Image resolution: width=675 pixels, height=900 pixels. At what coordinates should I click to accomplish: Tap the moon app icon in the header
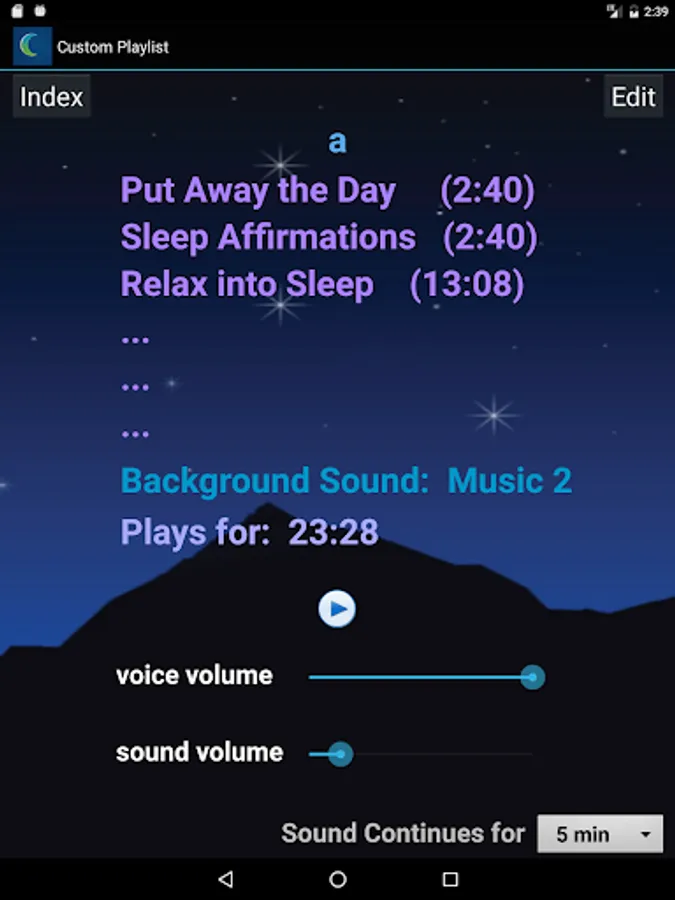(32, 46)
